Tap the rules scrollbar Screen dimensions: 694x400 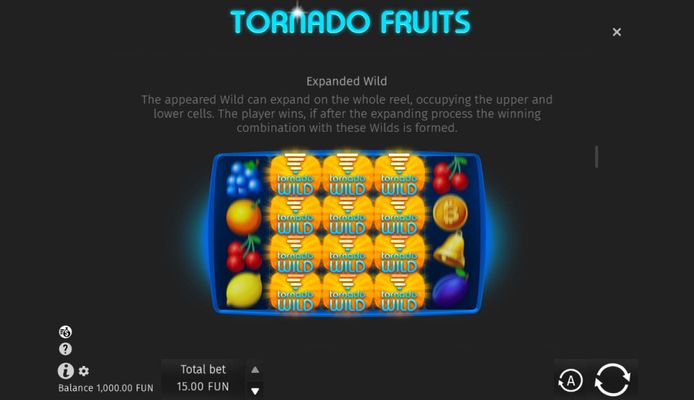click(x=597, y=156)
